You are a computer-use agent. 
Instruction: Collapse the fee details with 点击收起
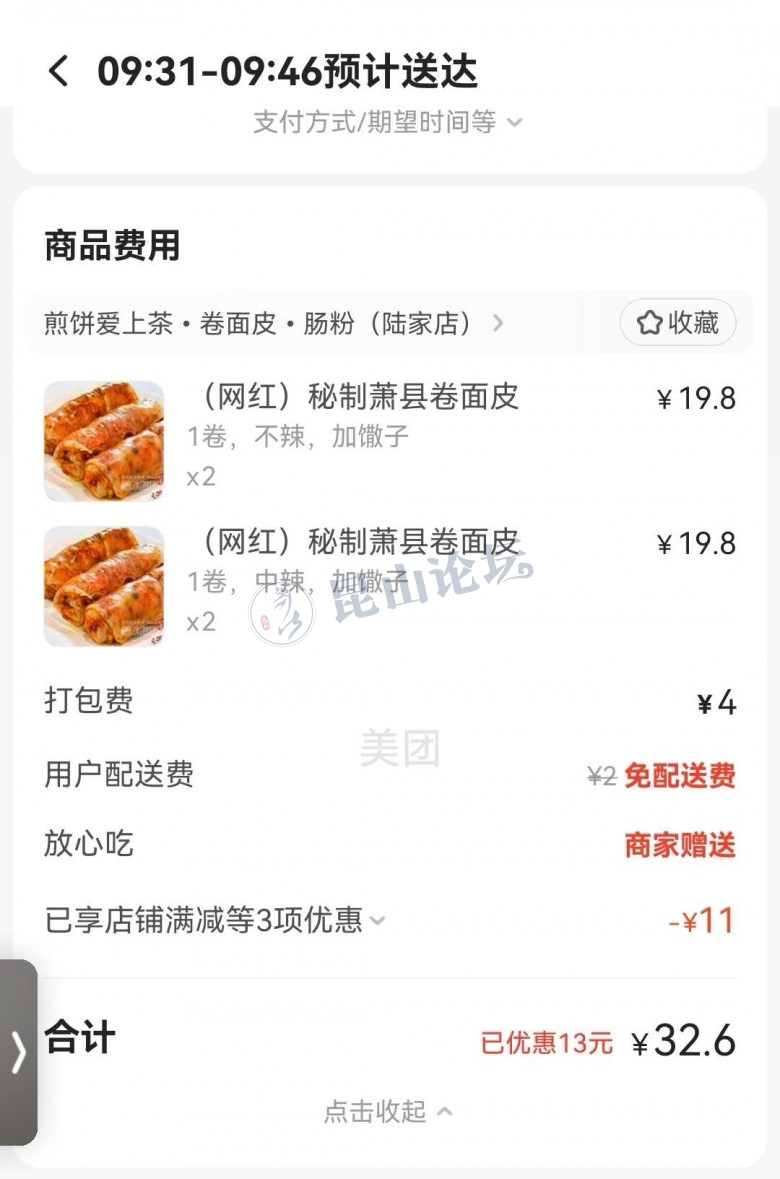(x=388, y=1111)
